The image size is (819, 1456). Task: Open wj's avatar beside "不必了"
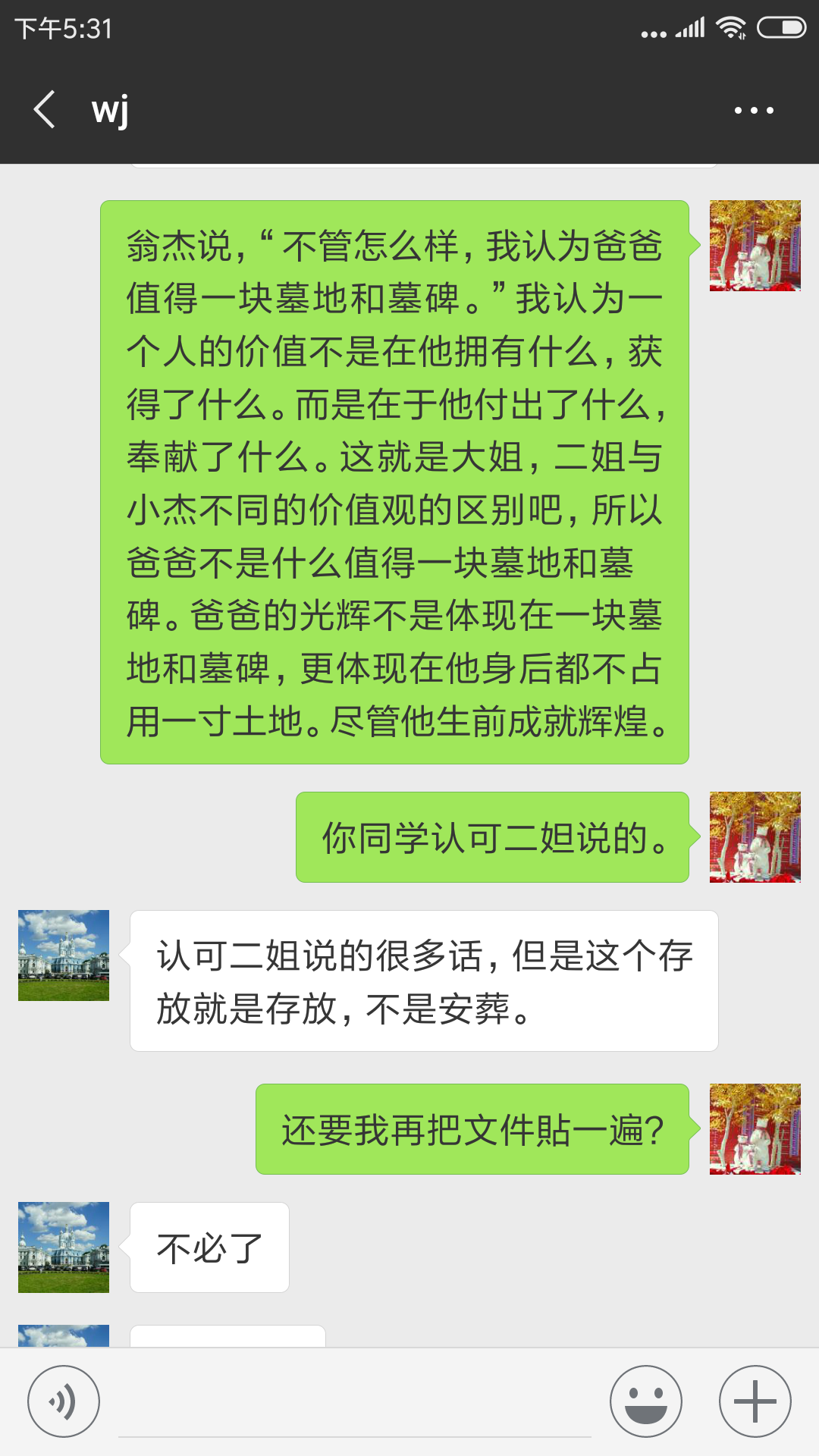(64, 1247)
